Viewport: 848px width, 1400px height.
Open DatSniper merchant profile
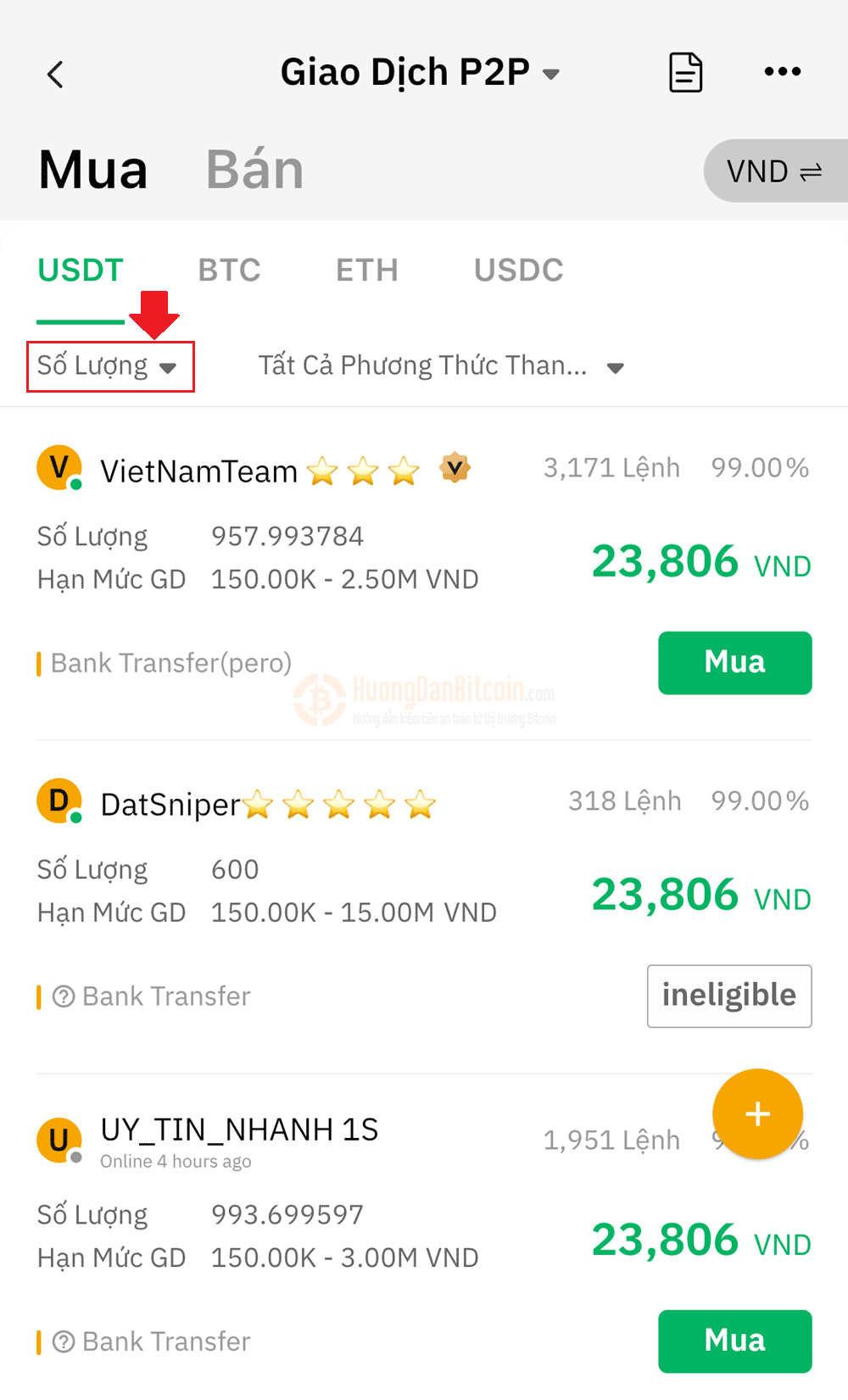coord(170,804)
